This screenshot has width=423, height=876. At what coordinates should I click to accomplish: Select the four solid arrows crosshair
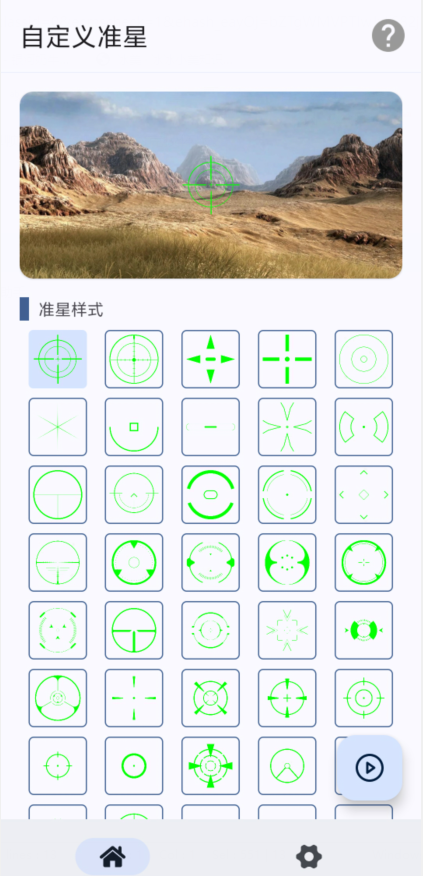point(211,359)
